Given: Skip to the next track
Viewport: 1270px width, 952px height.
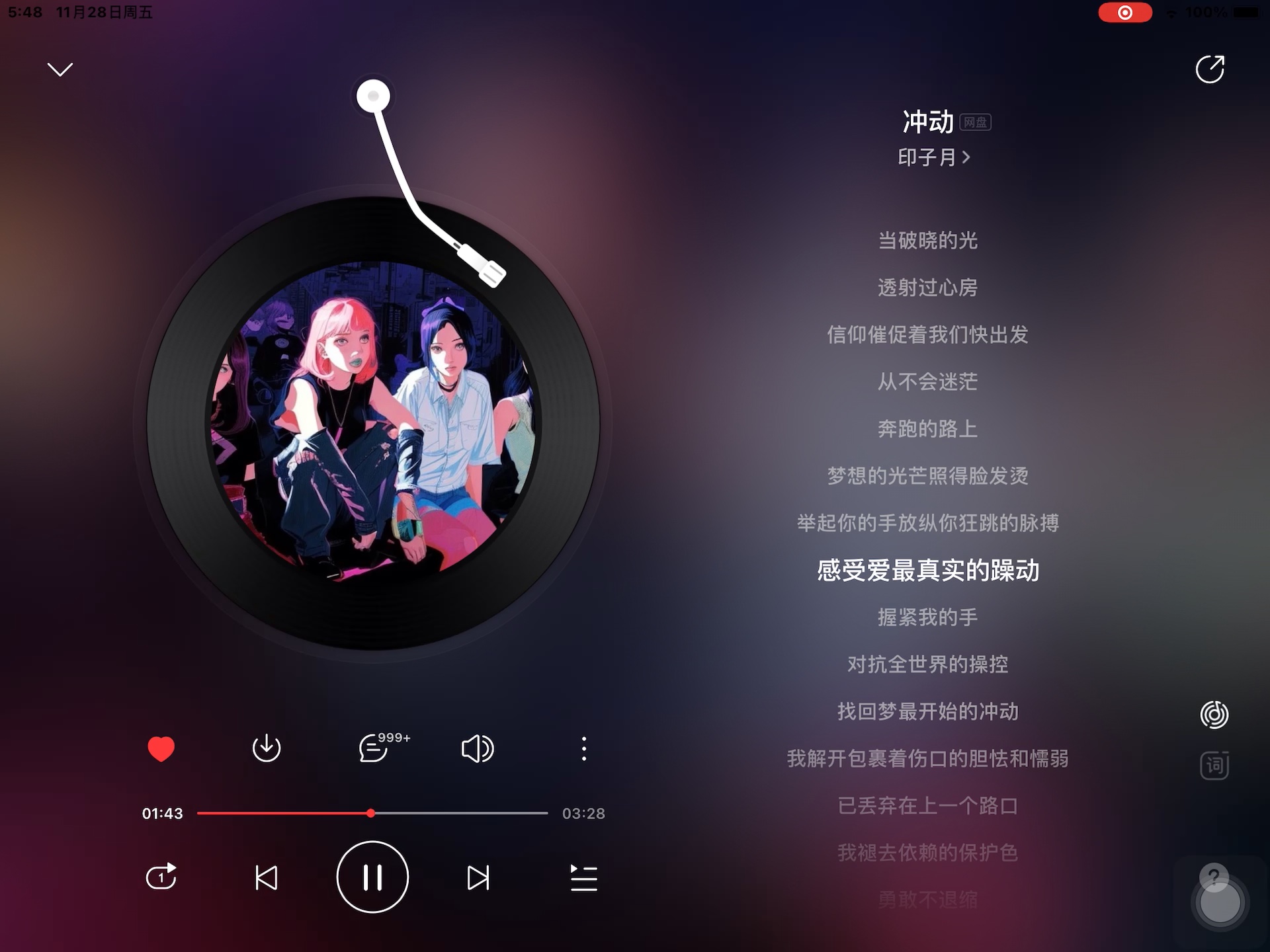Looking at the screenshot, I should coord(478,877).
